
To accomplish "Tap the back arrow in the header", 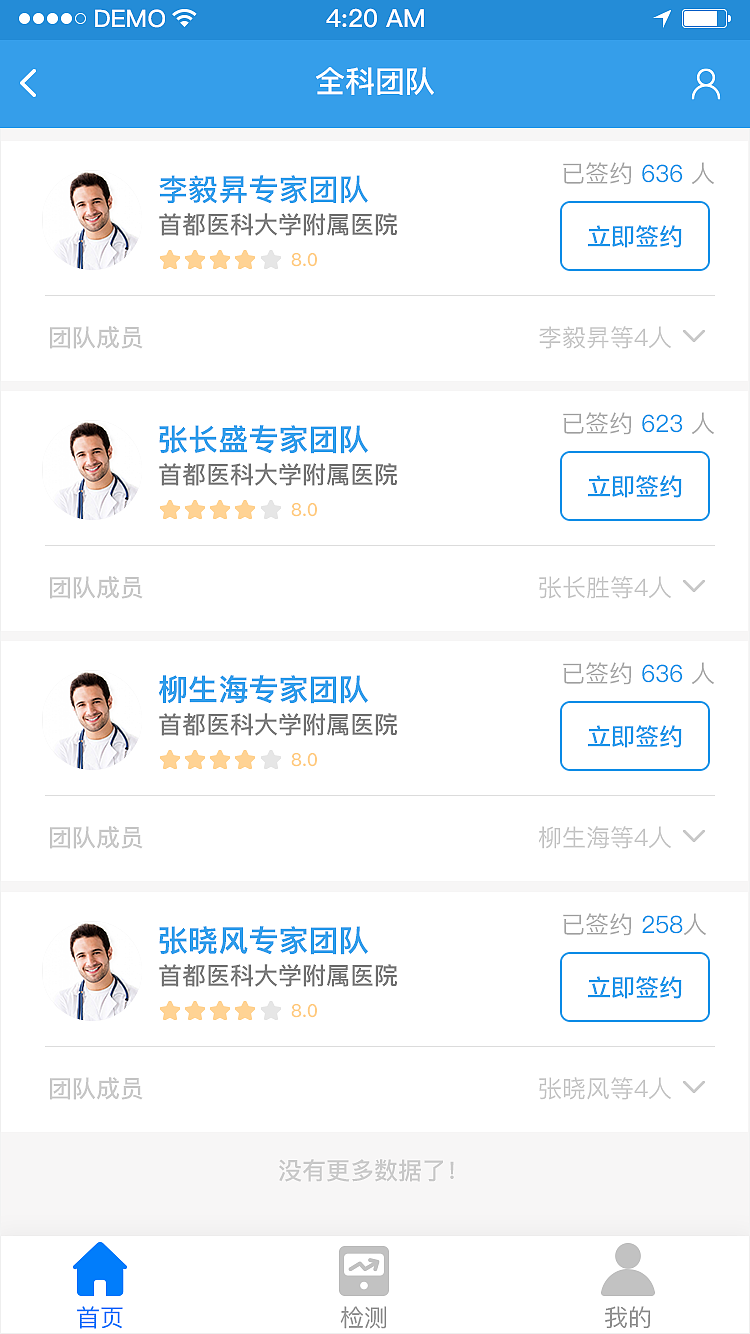I will click(28, 83).
